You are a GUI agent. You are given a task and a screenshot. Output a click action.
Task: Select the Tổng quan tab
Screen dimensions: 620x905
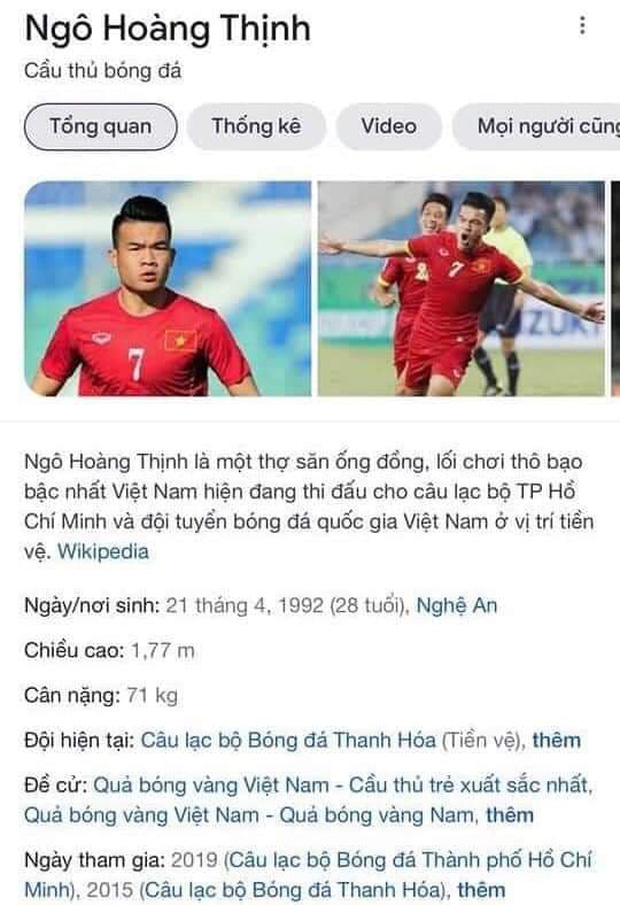coord(101,127)
